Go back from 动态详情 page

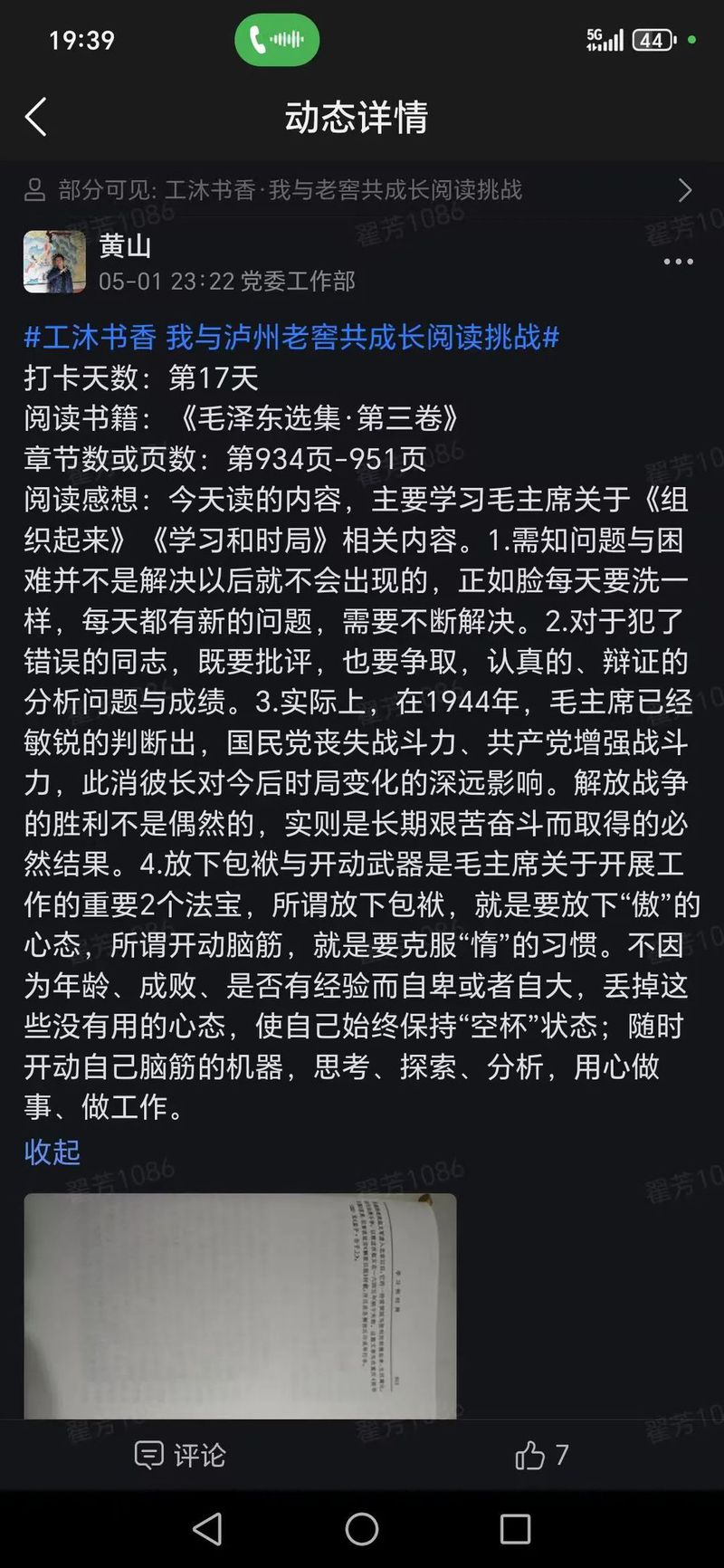pyautogui.click(x=36, y=118)
